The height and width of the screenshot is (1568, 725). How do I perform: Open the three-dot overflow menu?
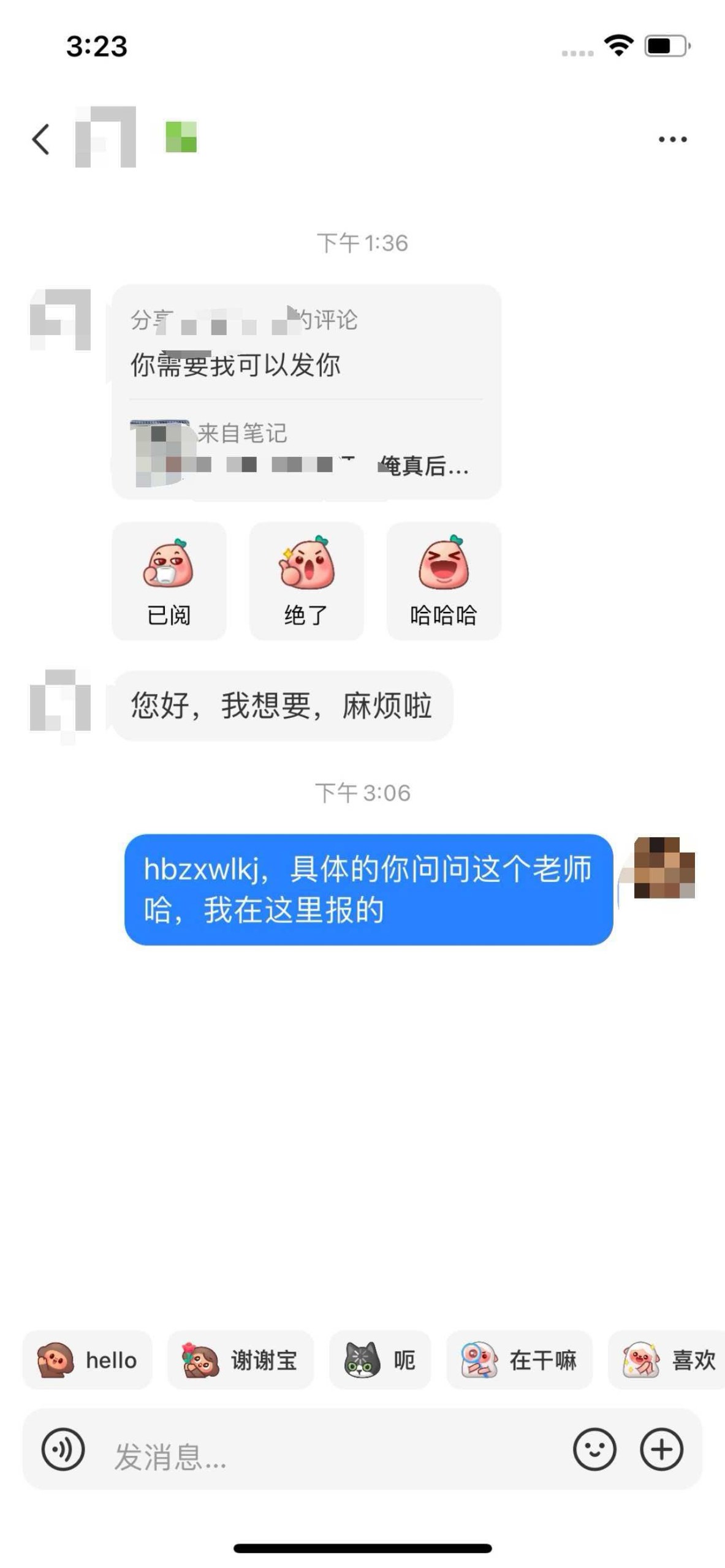[672, 139]
